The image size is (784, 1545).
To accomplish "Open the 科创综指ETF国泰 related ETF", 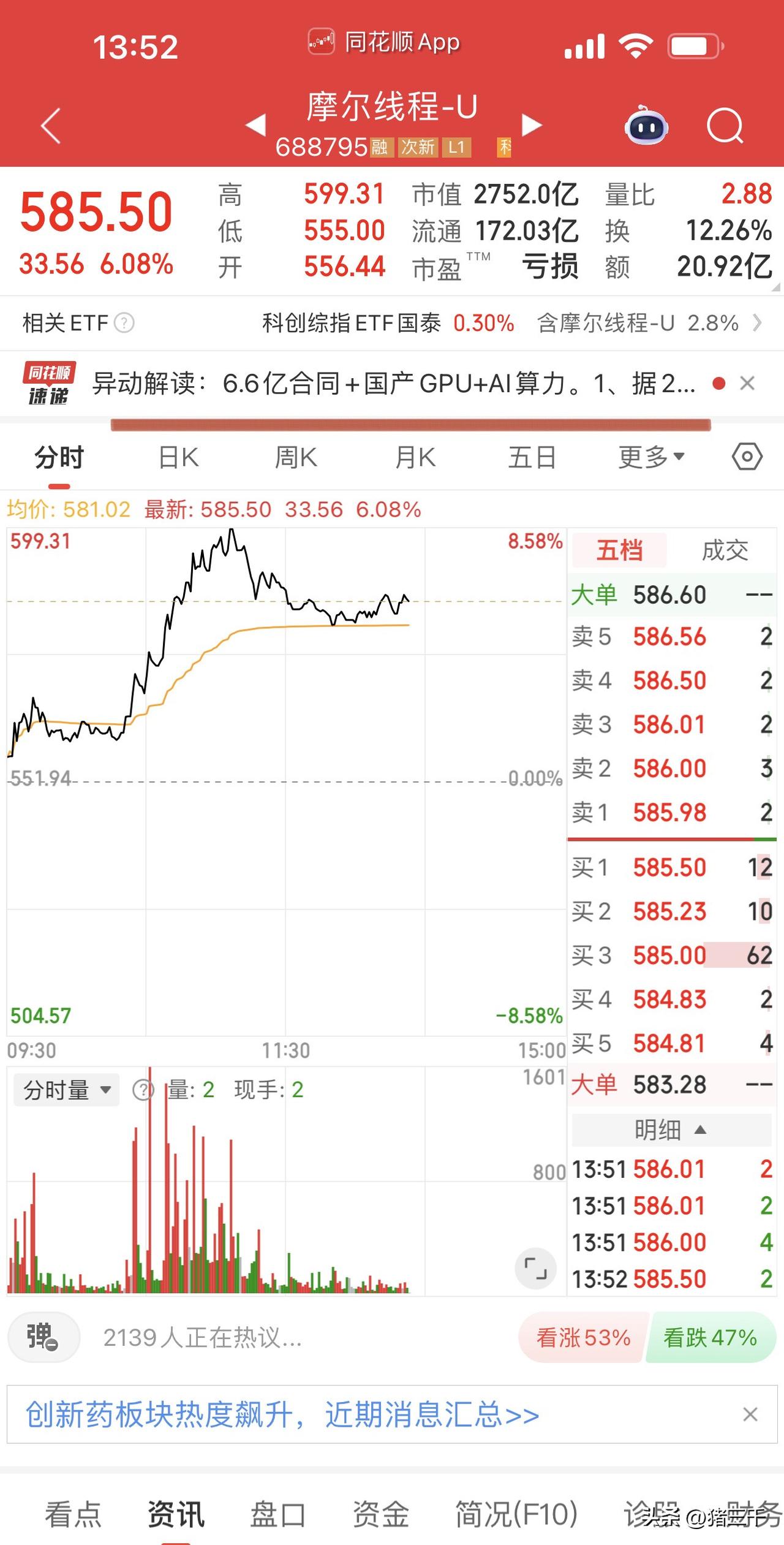I will coord(352,323).
